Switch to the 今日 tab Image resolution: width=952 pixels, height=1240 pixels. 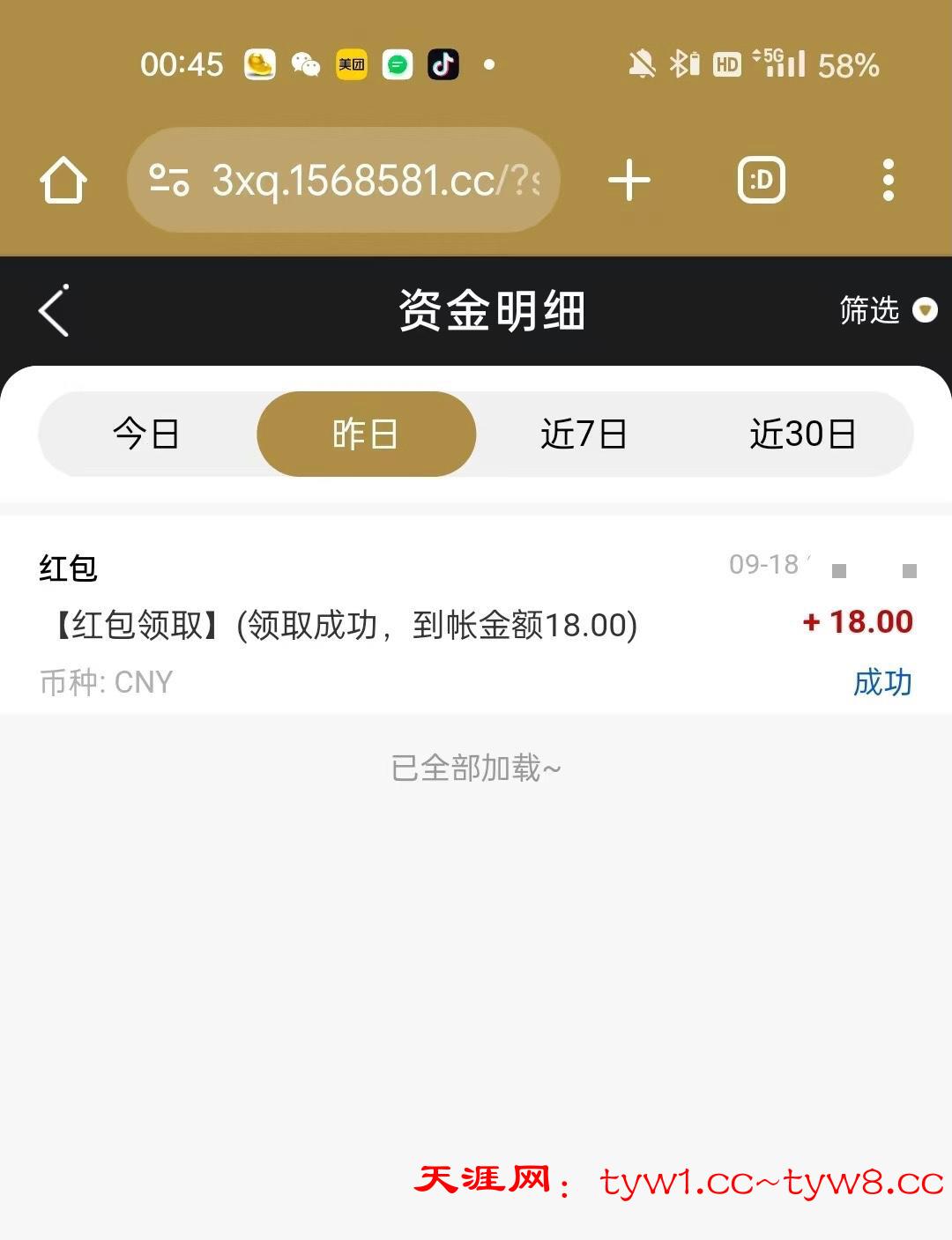pyautogui.click(x=146, y=434)
